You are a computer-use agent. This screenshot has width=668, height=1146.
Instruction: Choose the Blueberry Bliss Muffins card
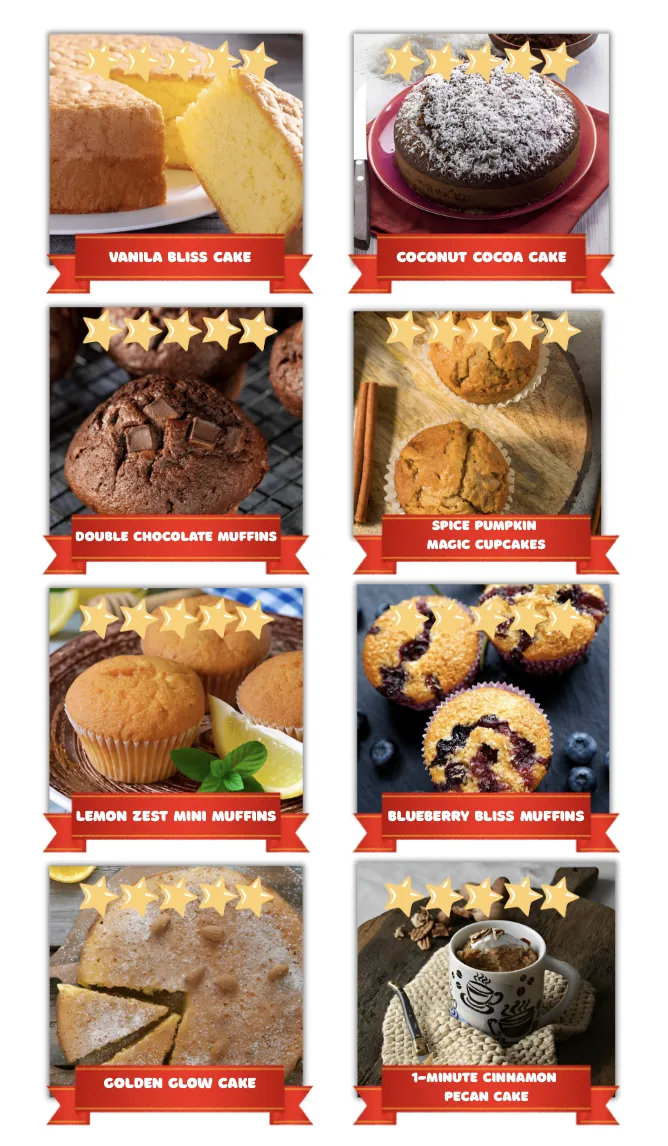click(483, 705)
